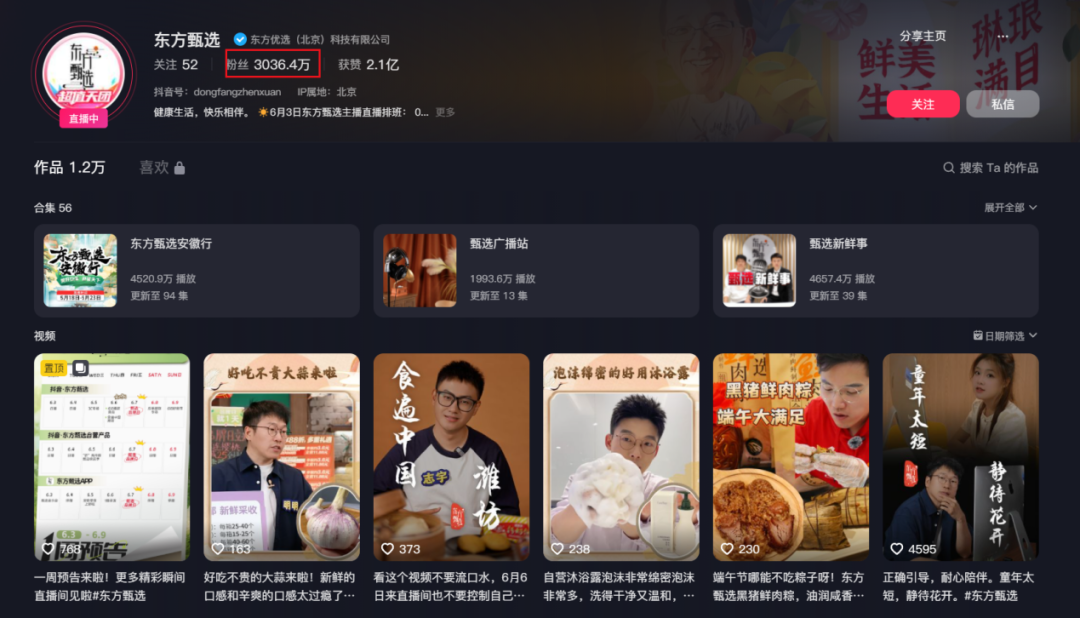Screen dimensions: 1080x618
Task: Play the 泡沫绵密沐浴露 video
Action: click(621, 457)
